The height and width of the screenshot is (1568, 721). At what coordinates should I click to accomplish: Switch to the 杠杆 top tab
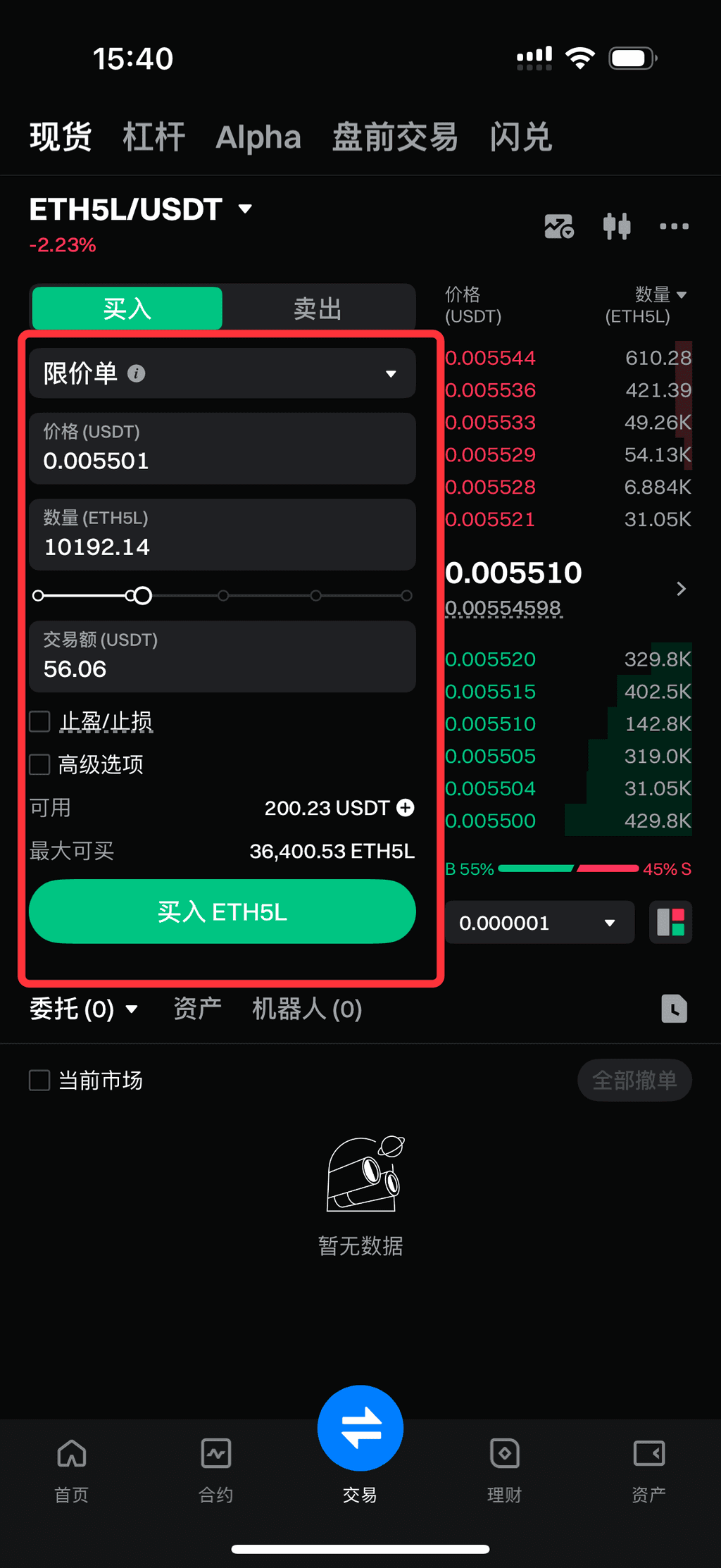coord(153,137)
